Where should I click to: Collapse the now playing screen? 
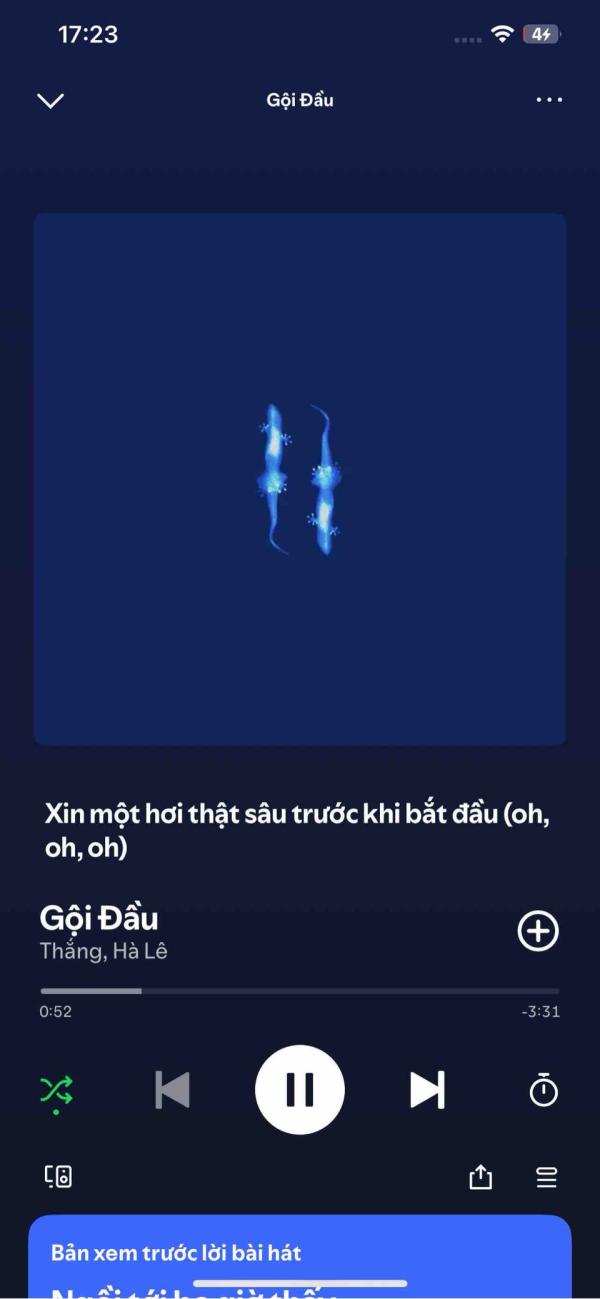click(x=50, y=100)
